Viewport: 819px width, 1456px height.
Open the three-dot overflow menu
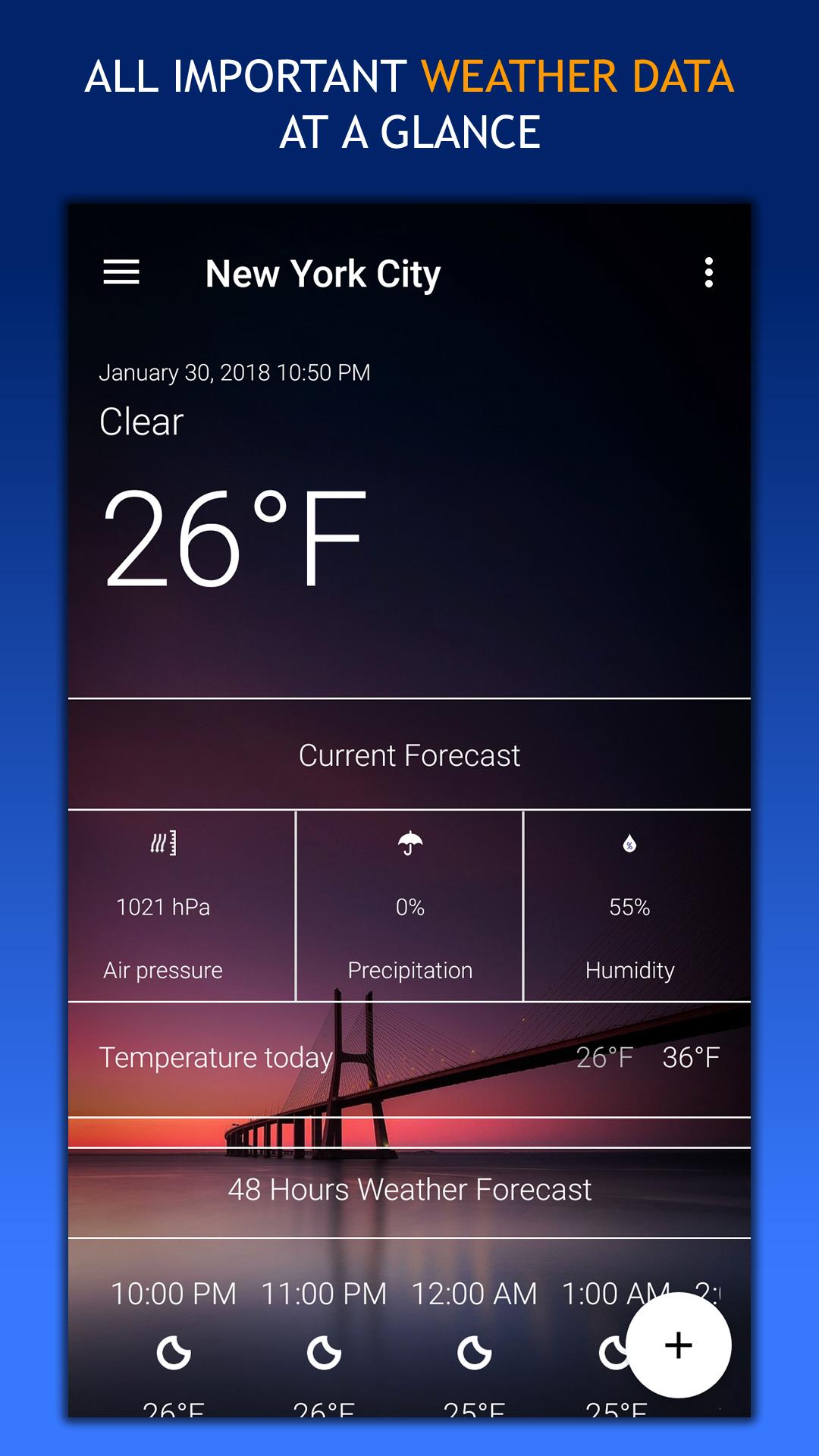coord(708,273)
